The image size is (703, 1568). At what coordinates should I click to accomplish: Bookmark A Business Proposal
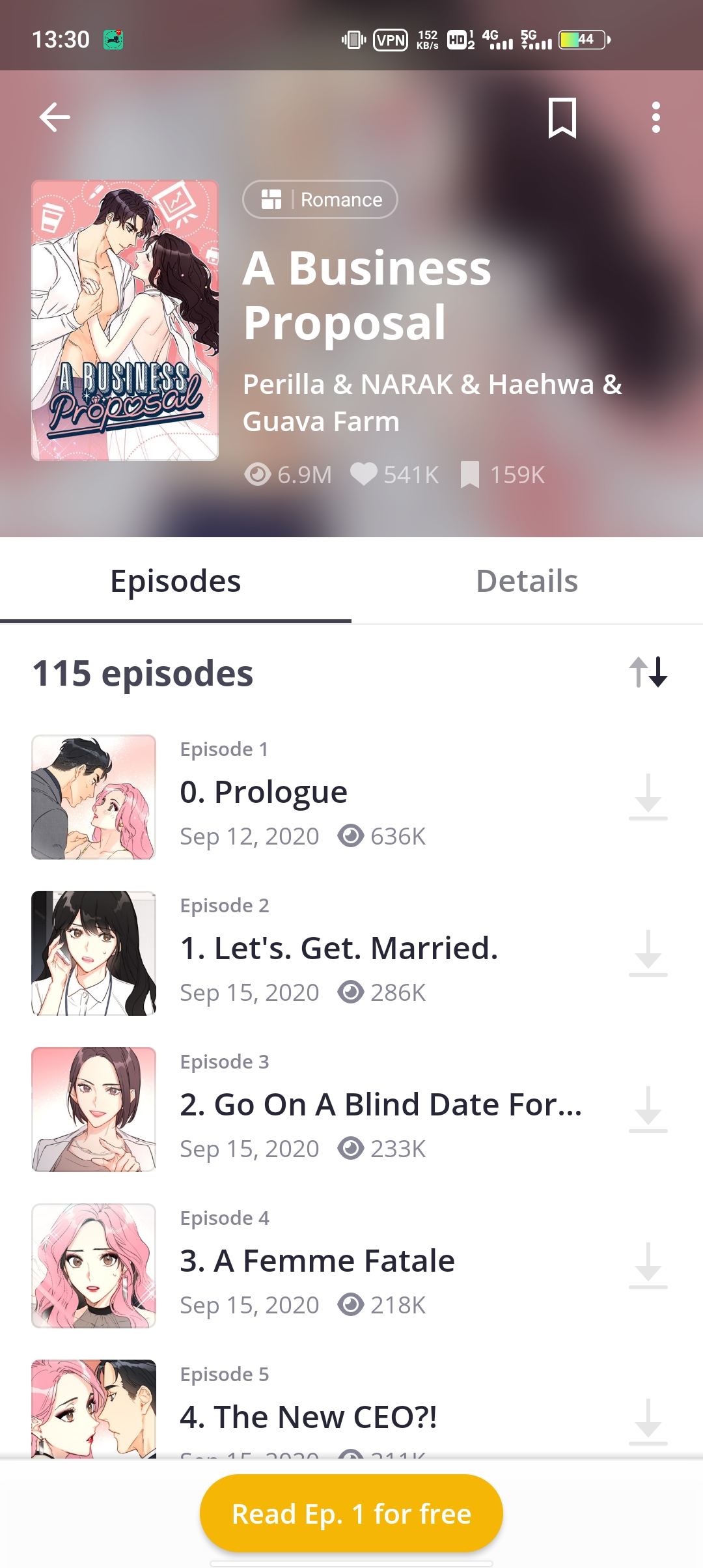point(562,118)
